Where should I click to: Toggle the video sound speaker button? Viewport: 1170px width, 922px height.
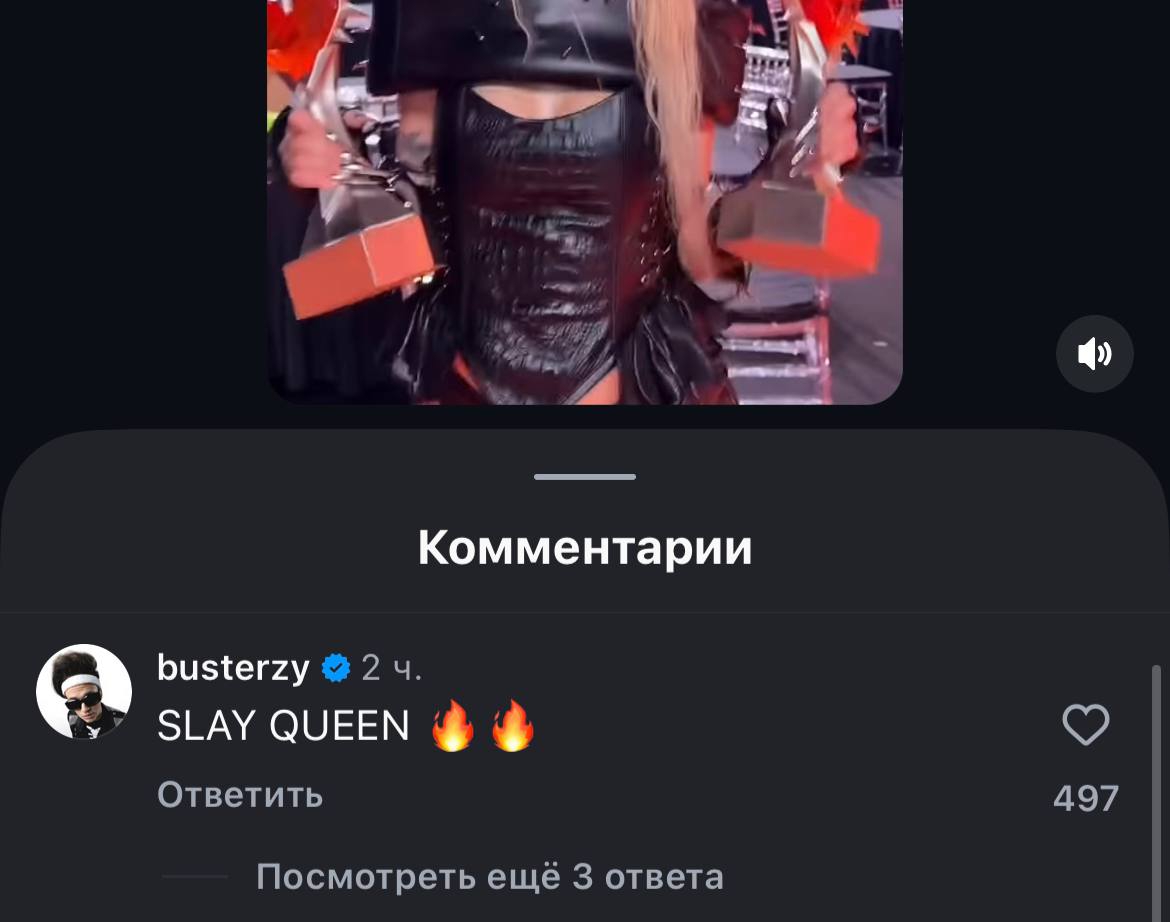click(x=1094, y=353)
